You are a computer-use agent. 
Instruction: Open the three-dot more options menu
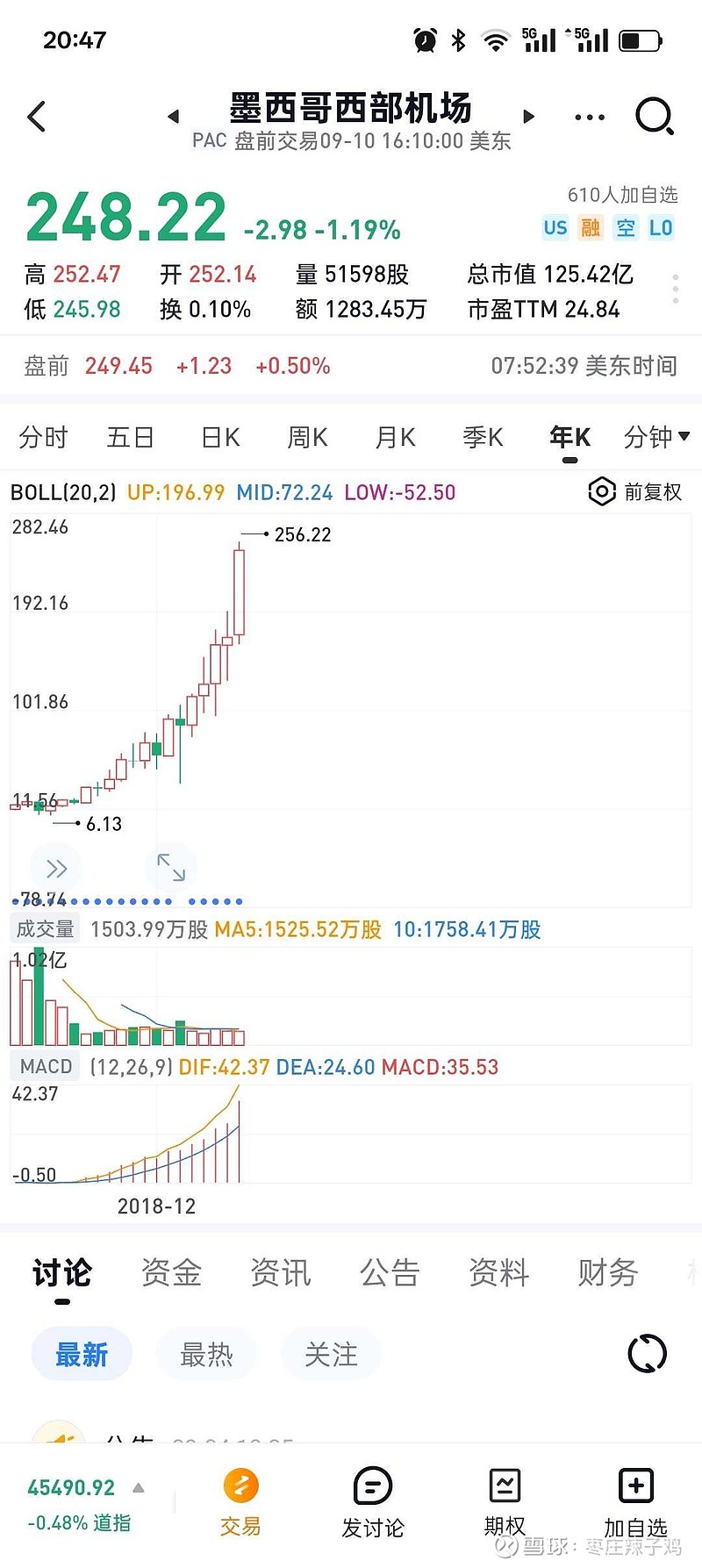(589, 117)
